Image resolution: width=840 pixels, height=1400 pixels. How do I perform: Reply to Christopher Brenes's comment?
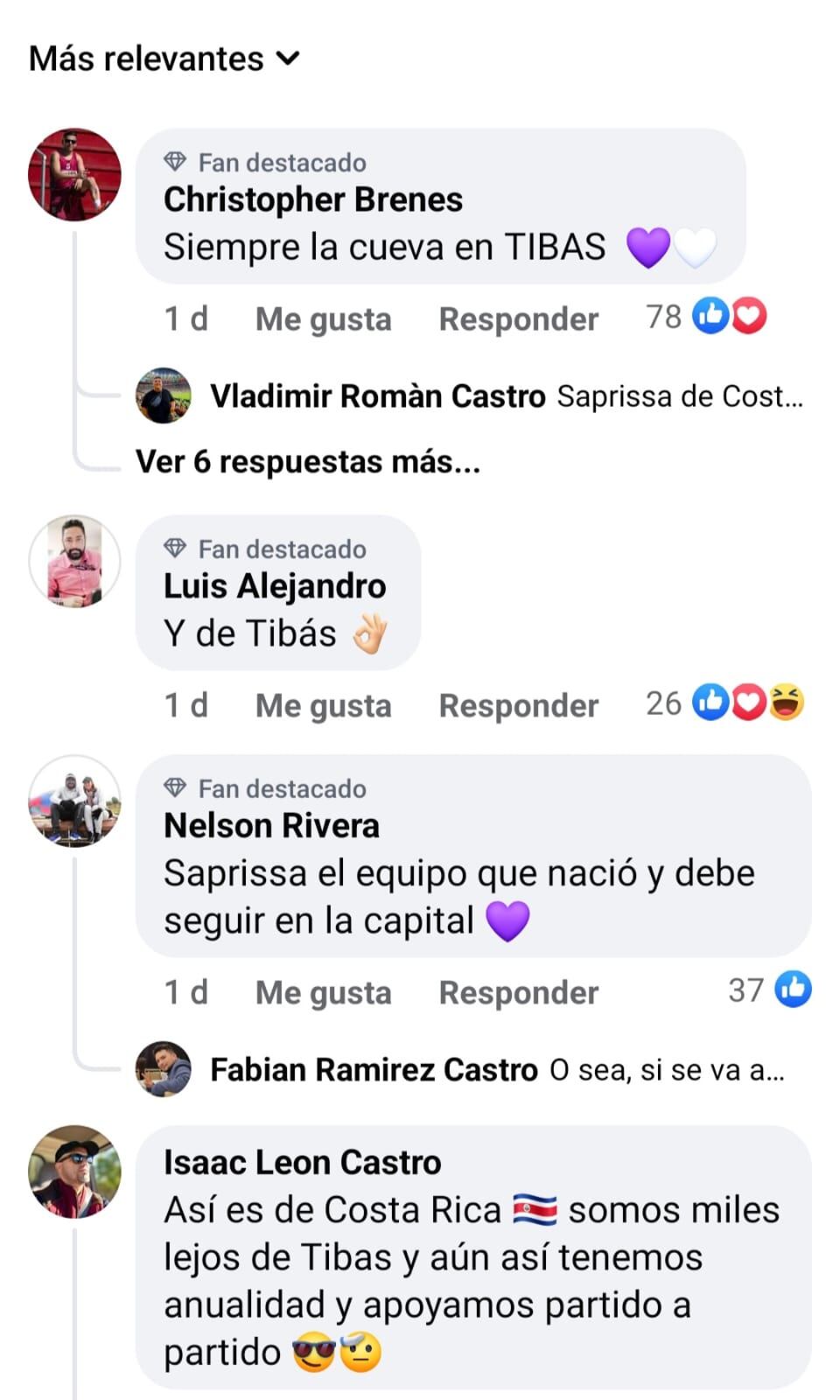pyautogui.click(x=518, y=319)
